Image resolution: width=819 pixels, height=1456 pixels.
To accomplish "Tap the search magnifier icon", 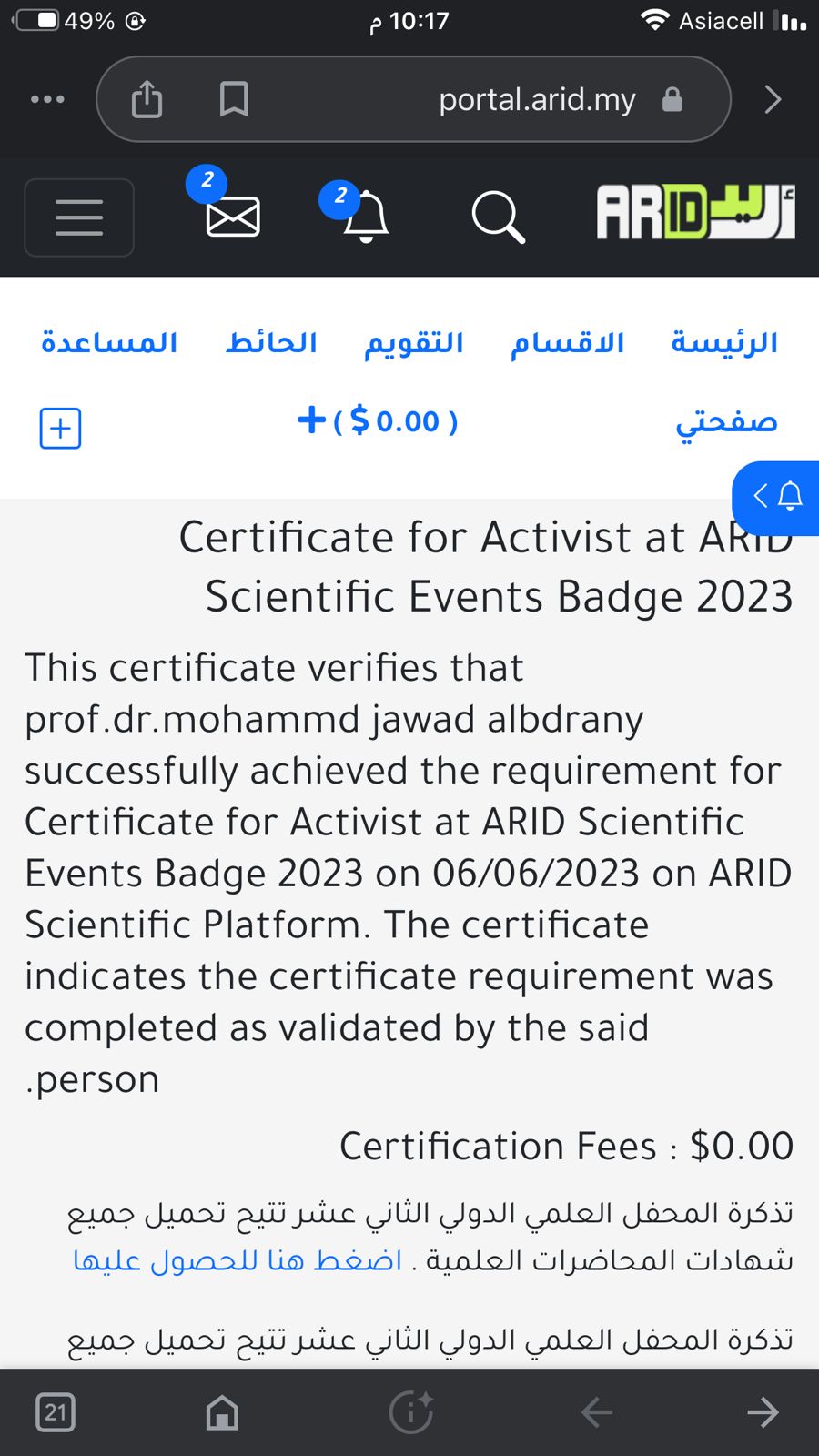I will pyautogui.click(x=498, y=217).
